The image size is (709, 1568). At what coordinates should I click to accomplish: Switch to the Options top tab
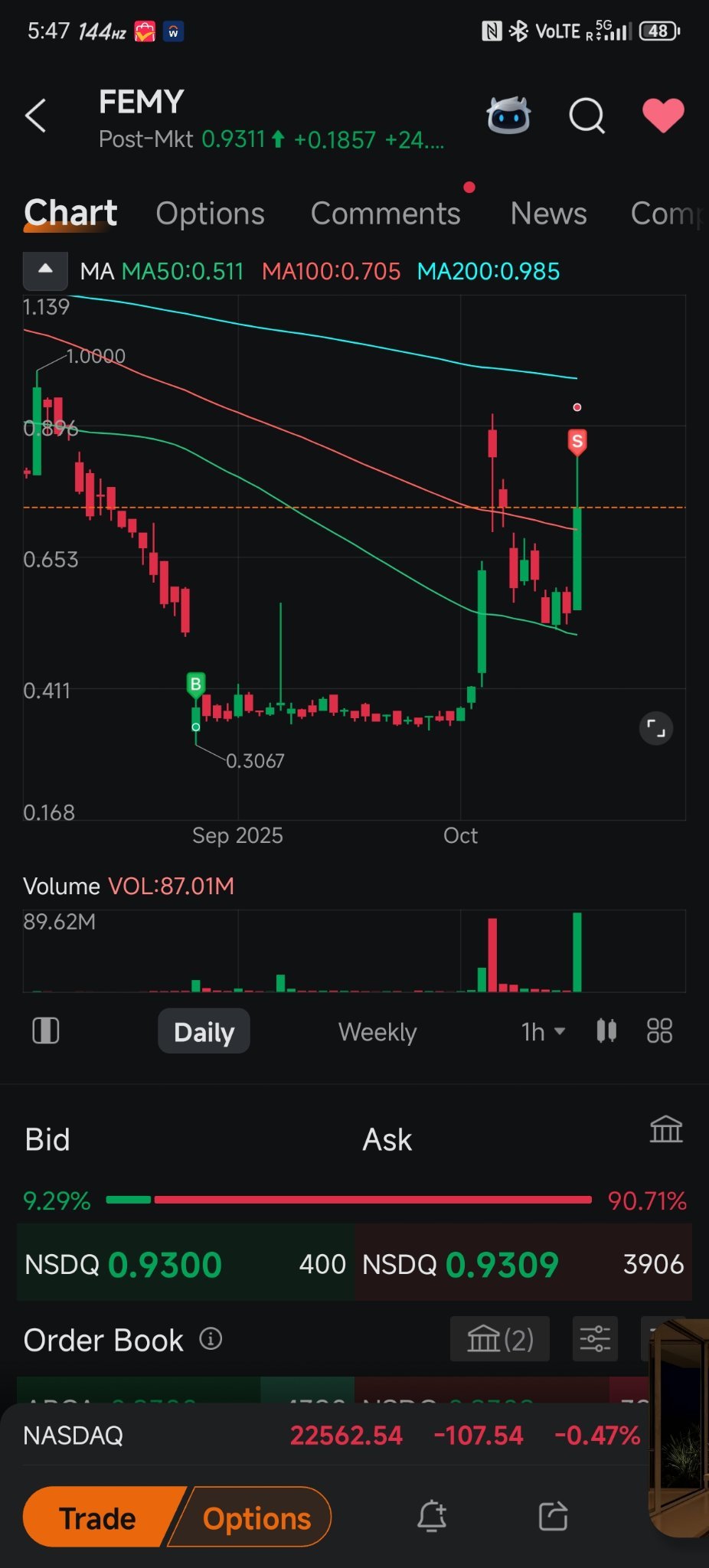(210, 214)
